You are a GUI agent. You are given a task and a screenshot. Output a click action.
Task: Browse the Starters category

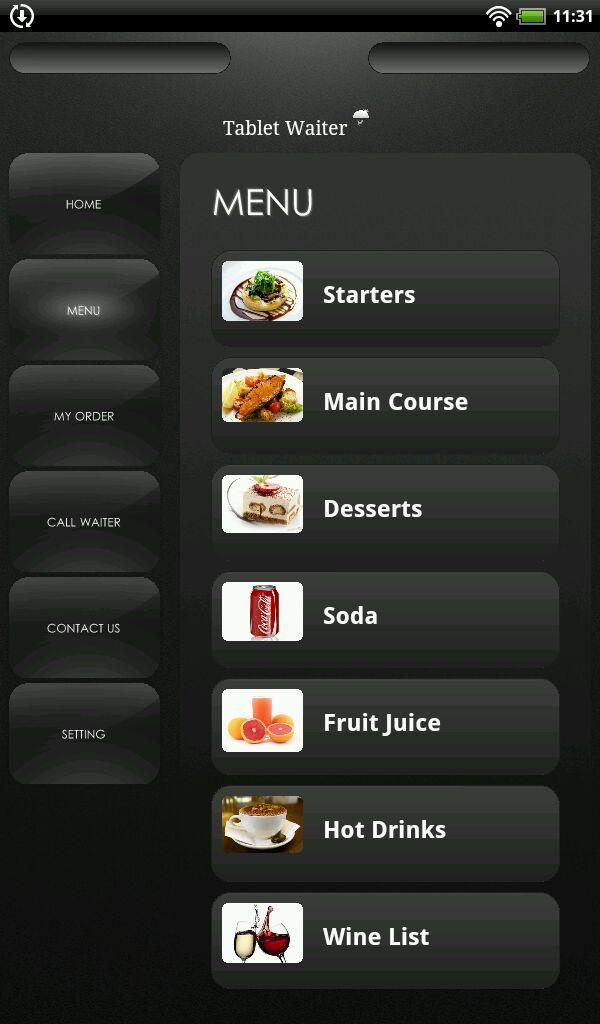pyautogui.click(x=385, y=295)
